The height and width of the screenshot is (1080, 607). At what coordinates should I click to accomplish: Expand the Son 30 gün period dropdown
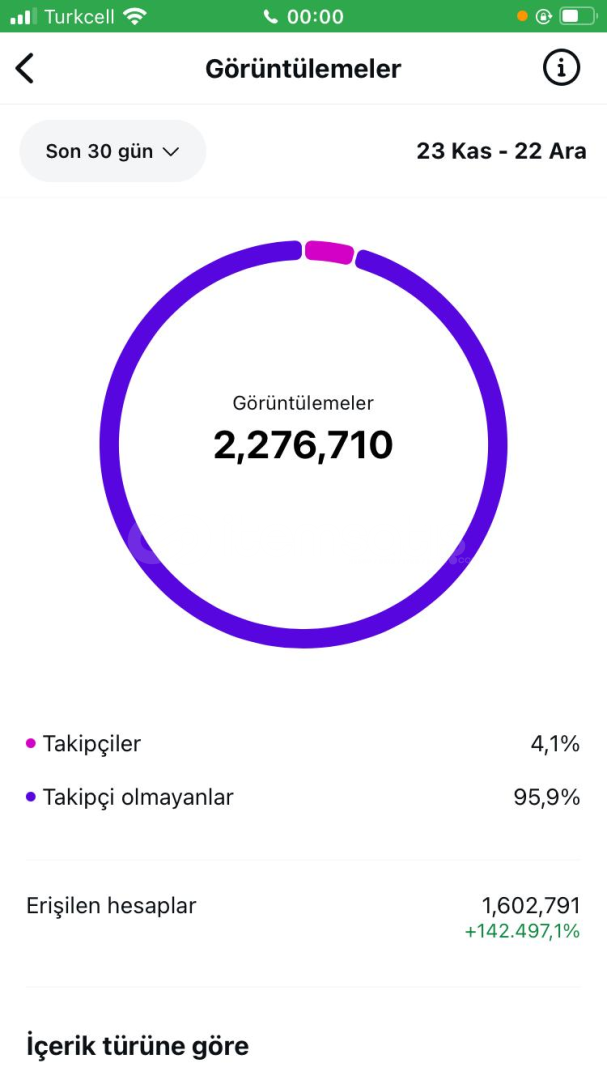[x=113, y=151]
